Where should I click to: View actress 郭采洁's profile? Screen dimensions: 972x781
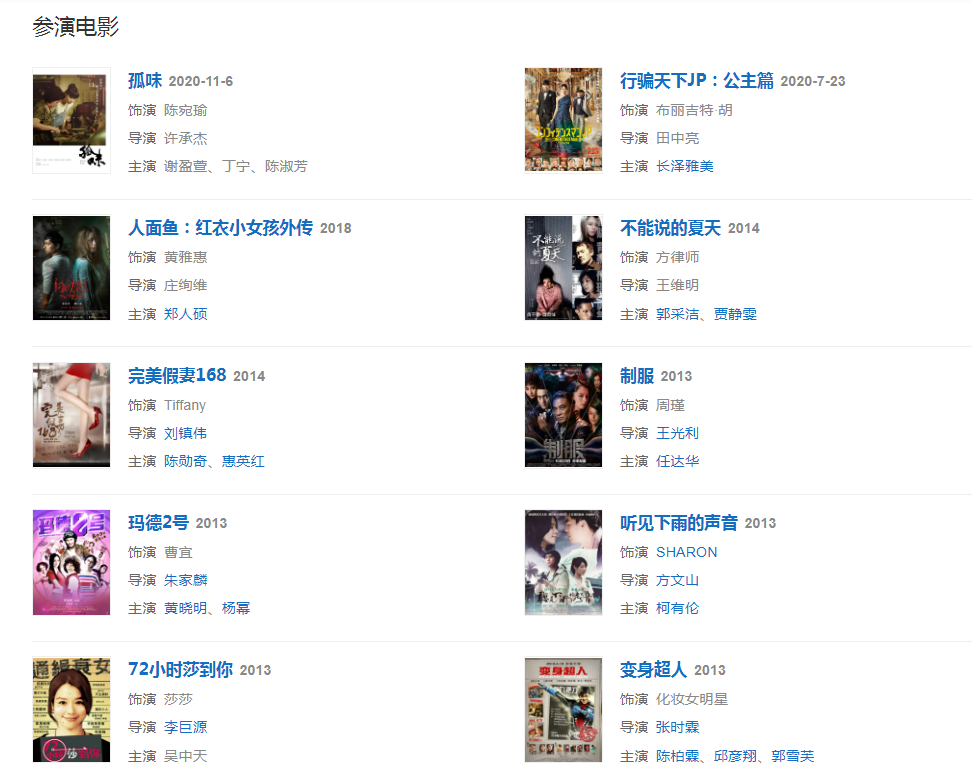coord(677,314)
